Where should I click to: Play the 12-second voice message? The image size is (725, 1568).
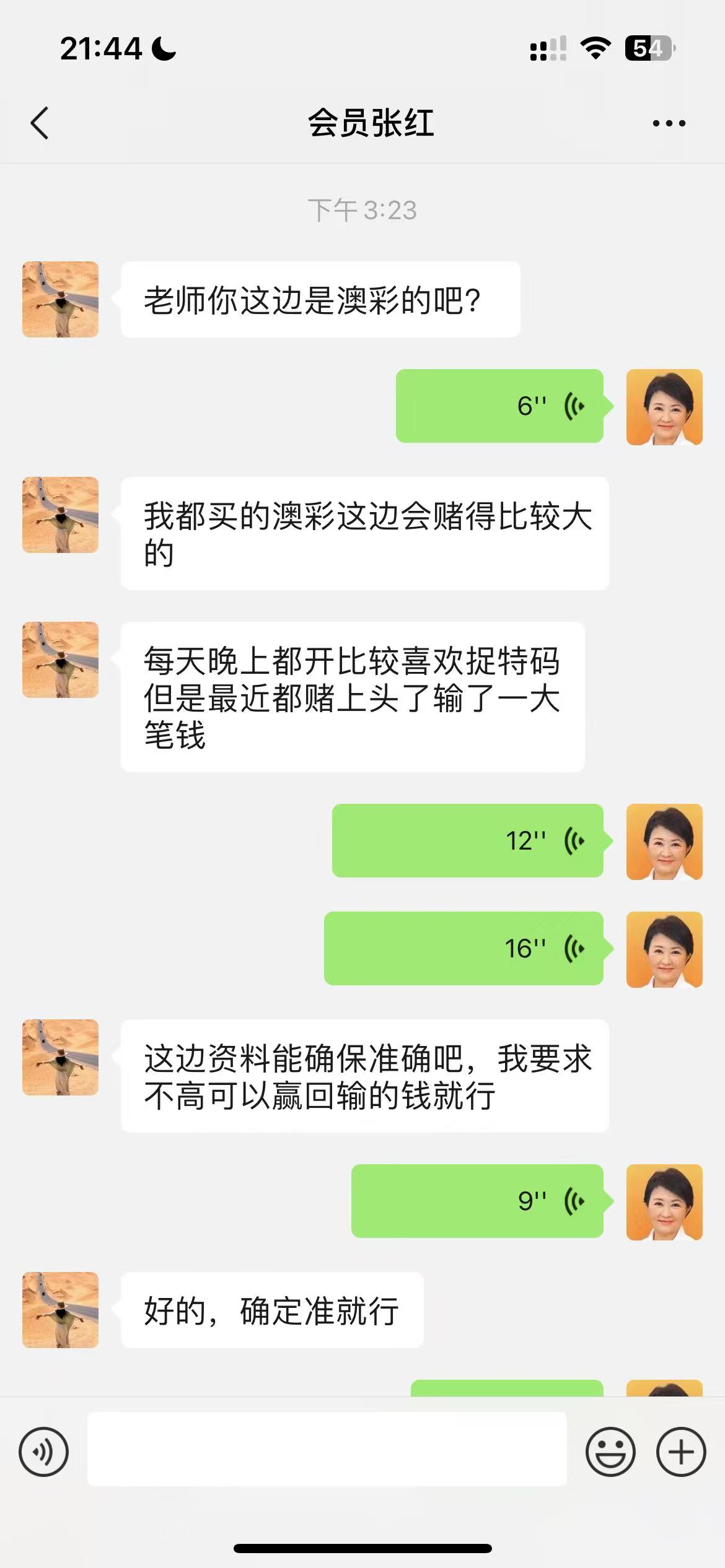tap(468, 840)
